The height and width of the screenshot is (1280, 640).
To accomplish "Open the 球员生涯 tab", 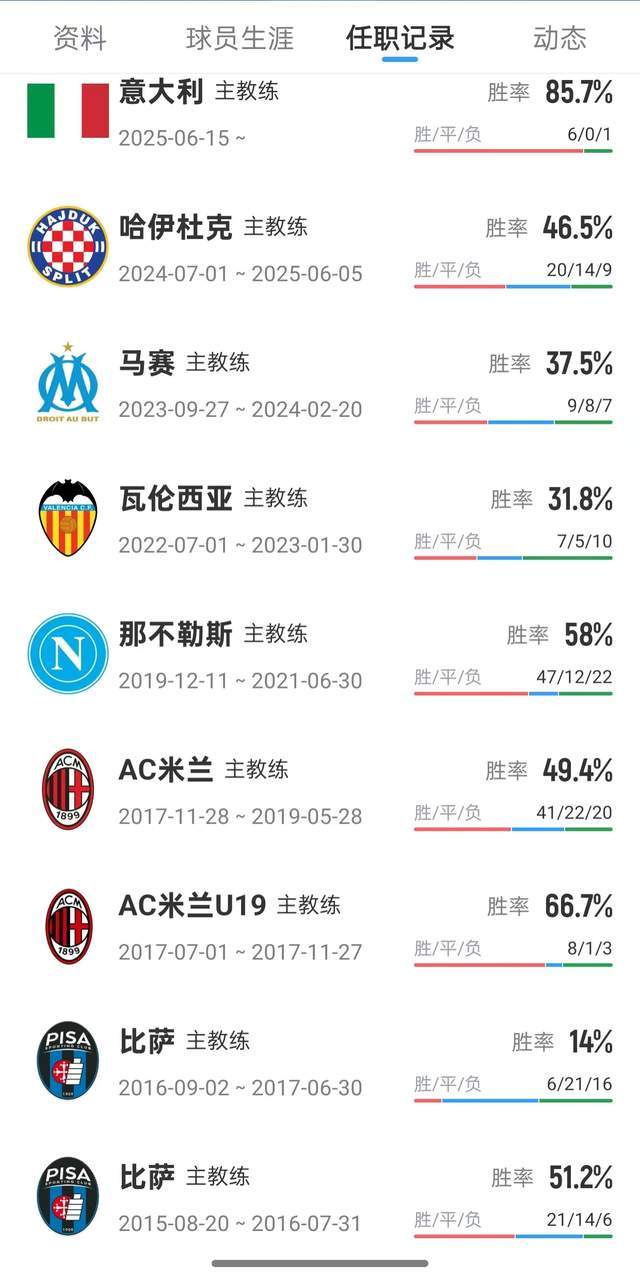I will pos(240,39).
